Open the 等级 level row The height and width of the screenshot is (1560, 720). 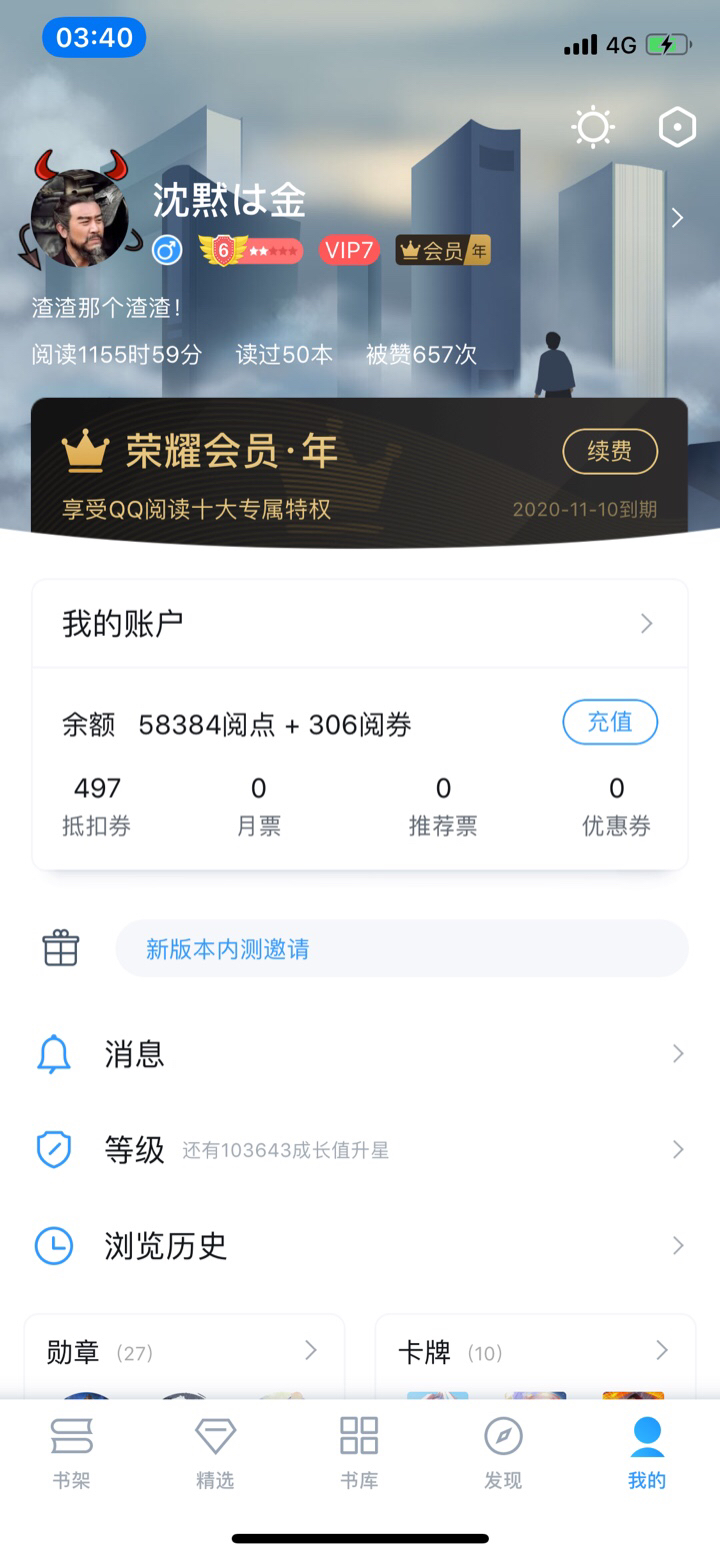point(360,1150)
